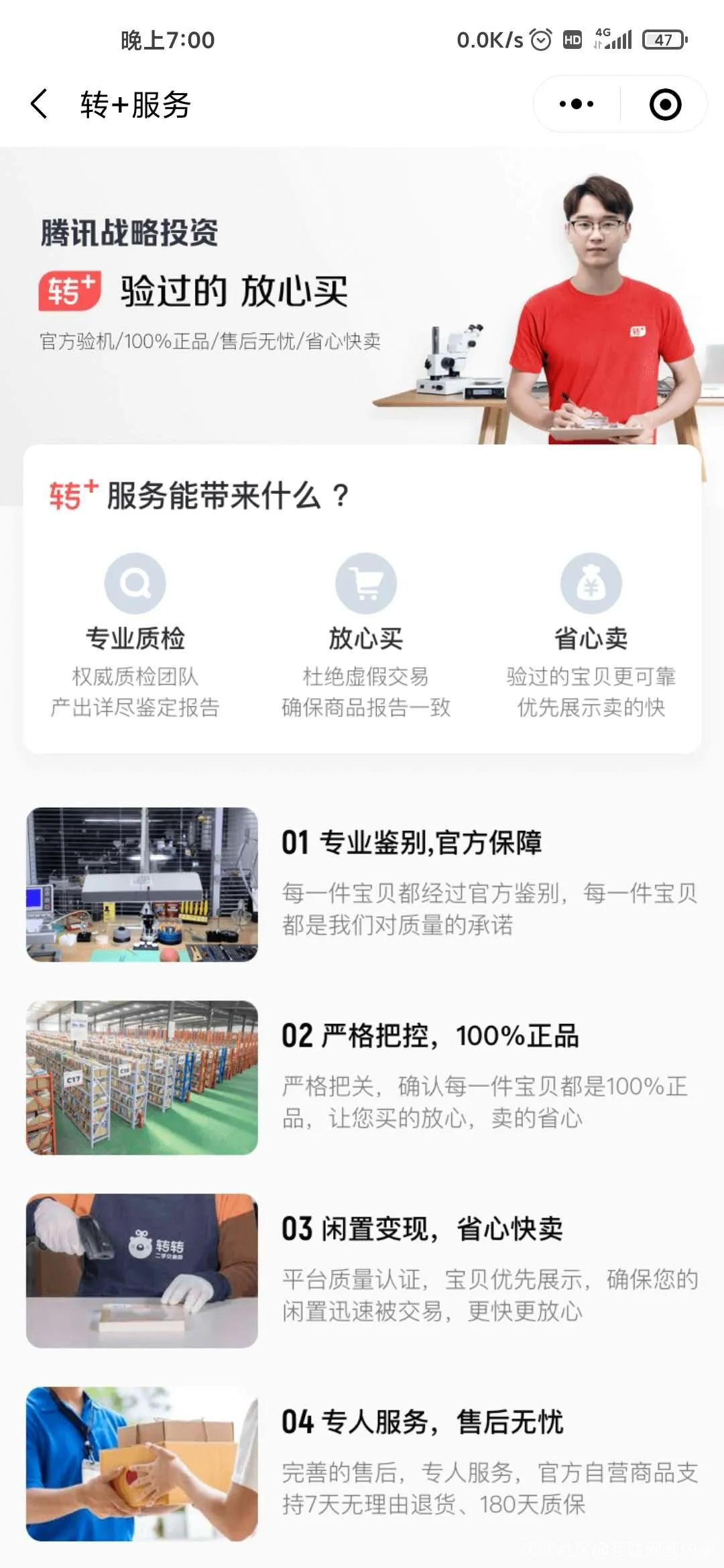Go back from the 转+服务 page
Image resolution: width=724 pixels, height=1568 pixels.
coord(40,105)
